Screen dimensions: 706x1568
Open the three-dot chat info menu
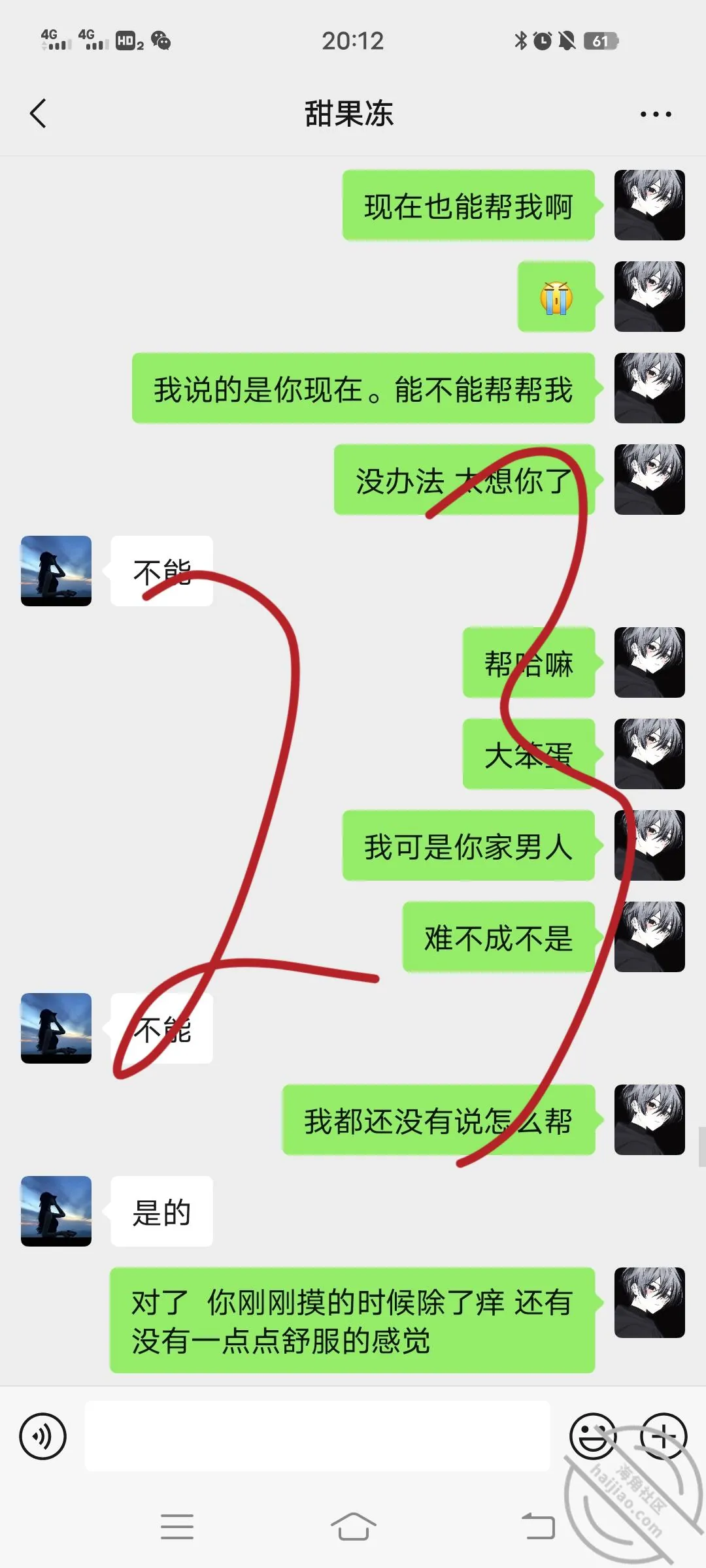[656, 114]
